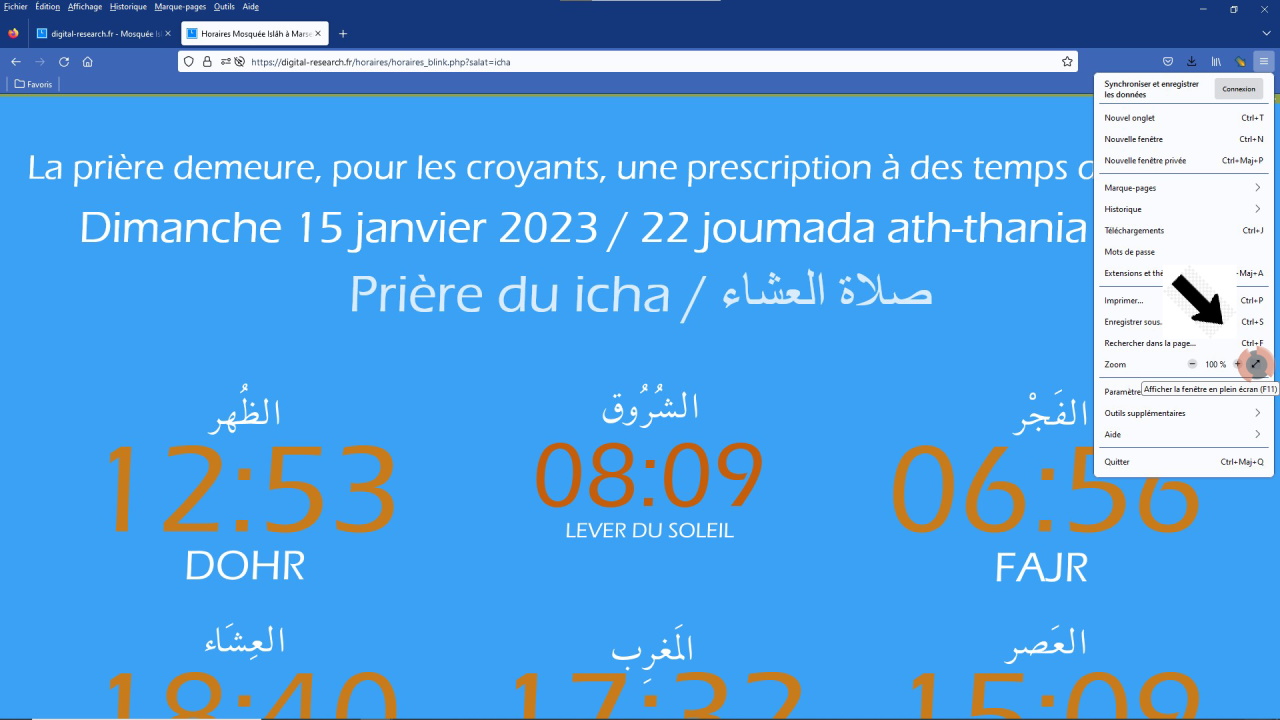Close the Horaires Mosquée Islâh tab
The image size is (1280, 720).
pos(319,33)
